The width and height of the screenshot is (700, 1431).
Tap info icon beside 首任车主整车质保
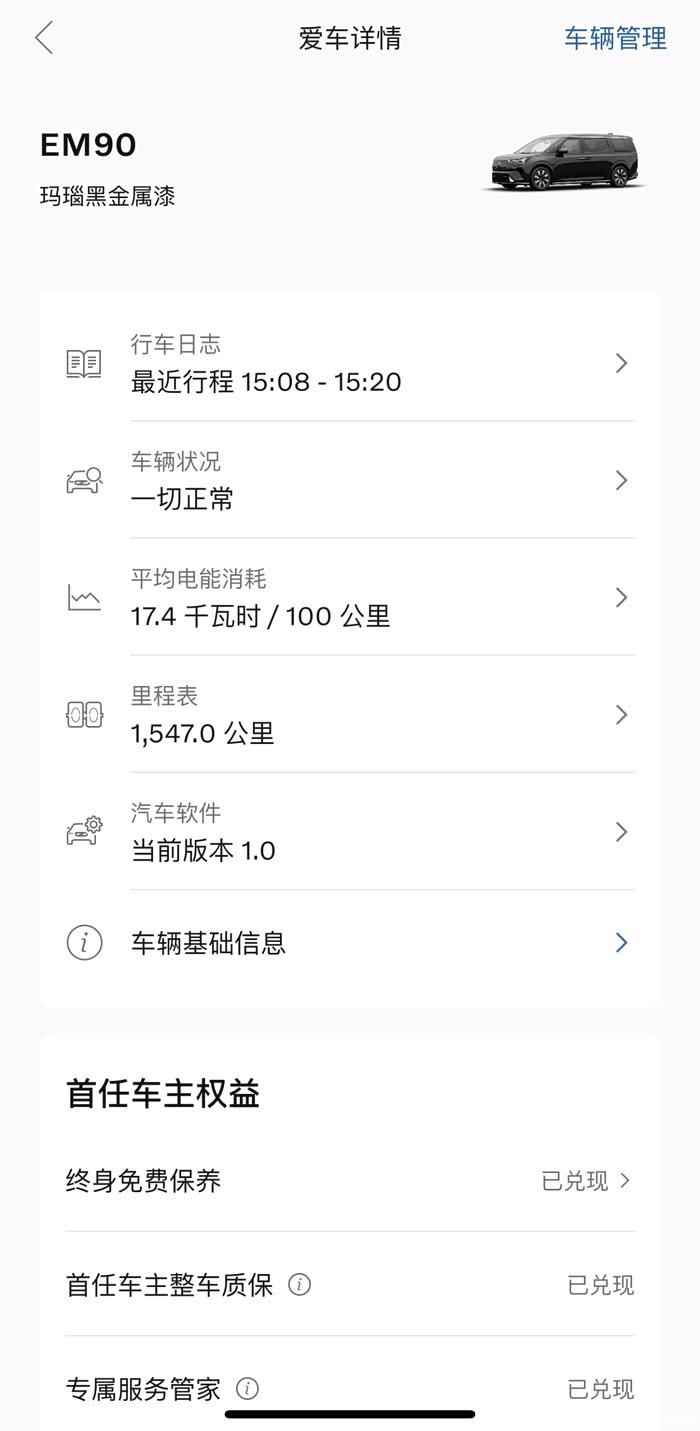click(299, 1285)
